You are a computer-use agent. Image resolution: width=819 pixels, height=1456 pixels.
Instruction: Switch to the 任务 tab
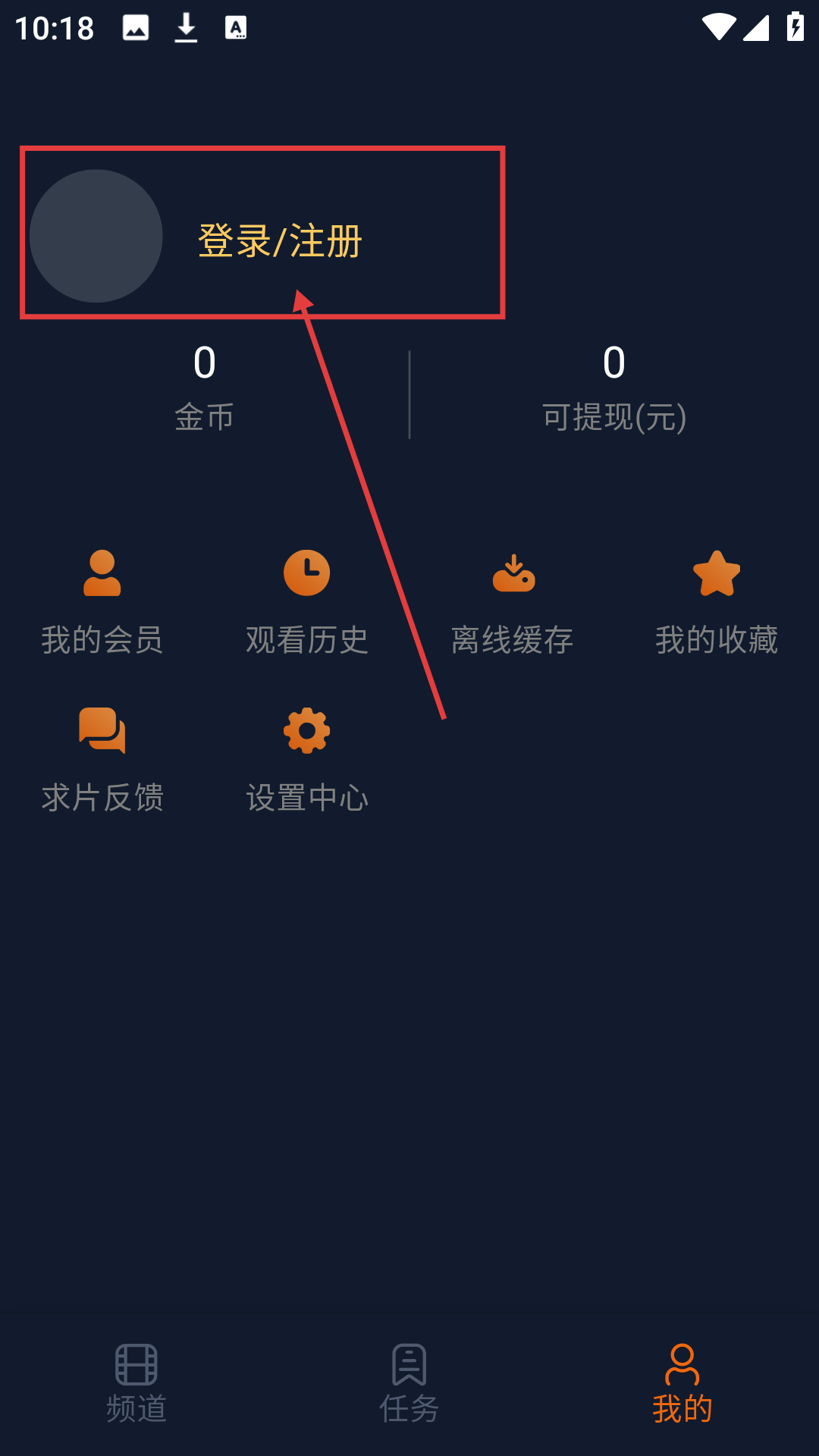(409, 1383)
